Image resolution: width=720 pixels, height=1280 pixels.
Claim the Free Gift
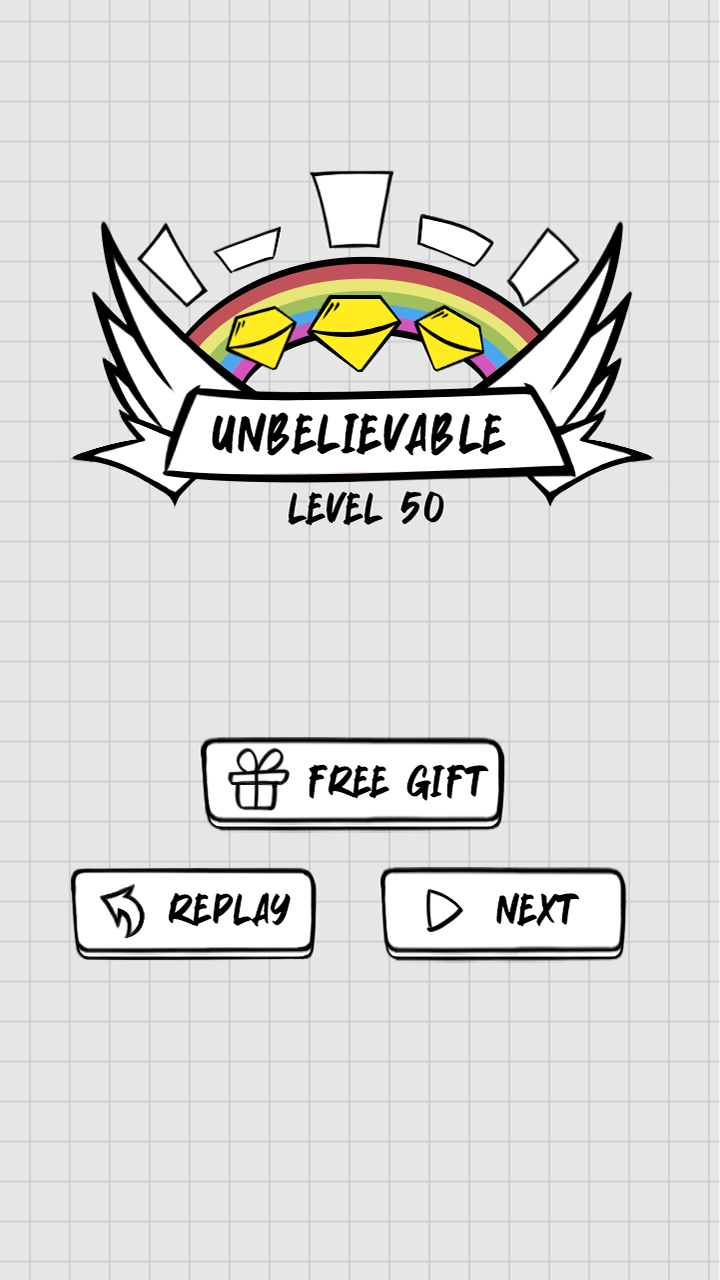tap(352, 781)
